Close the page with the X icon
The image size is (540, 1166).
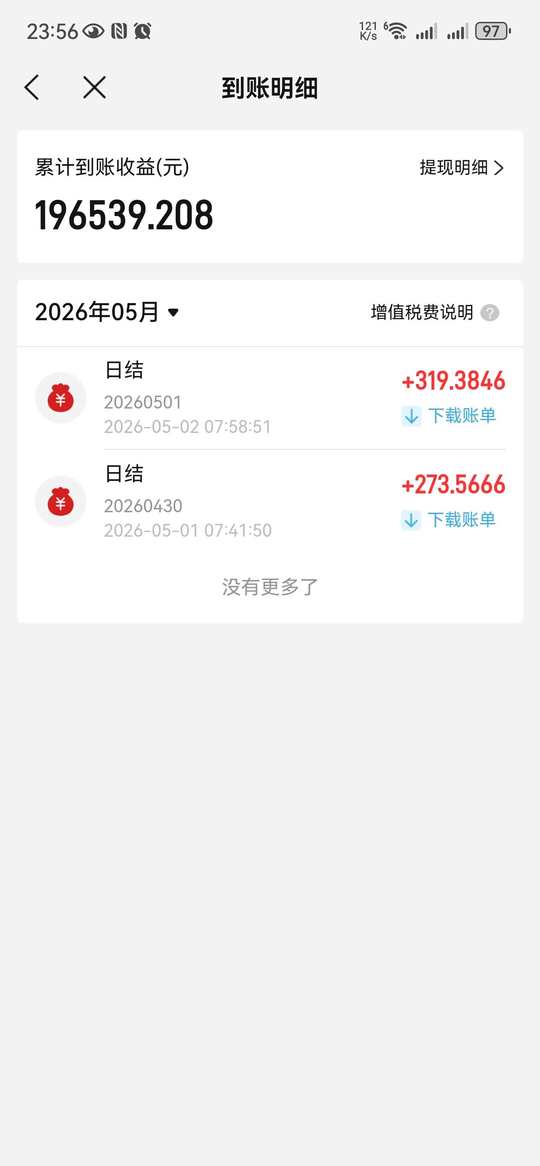tap(94, 88)
